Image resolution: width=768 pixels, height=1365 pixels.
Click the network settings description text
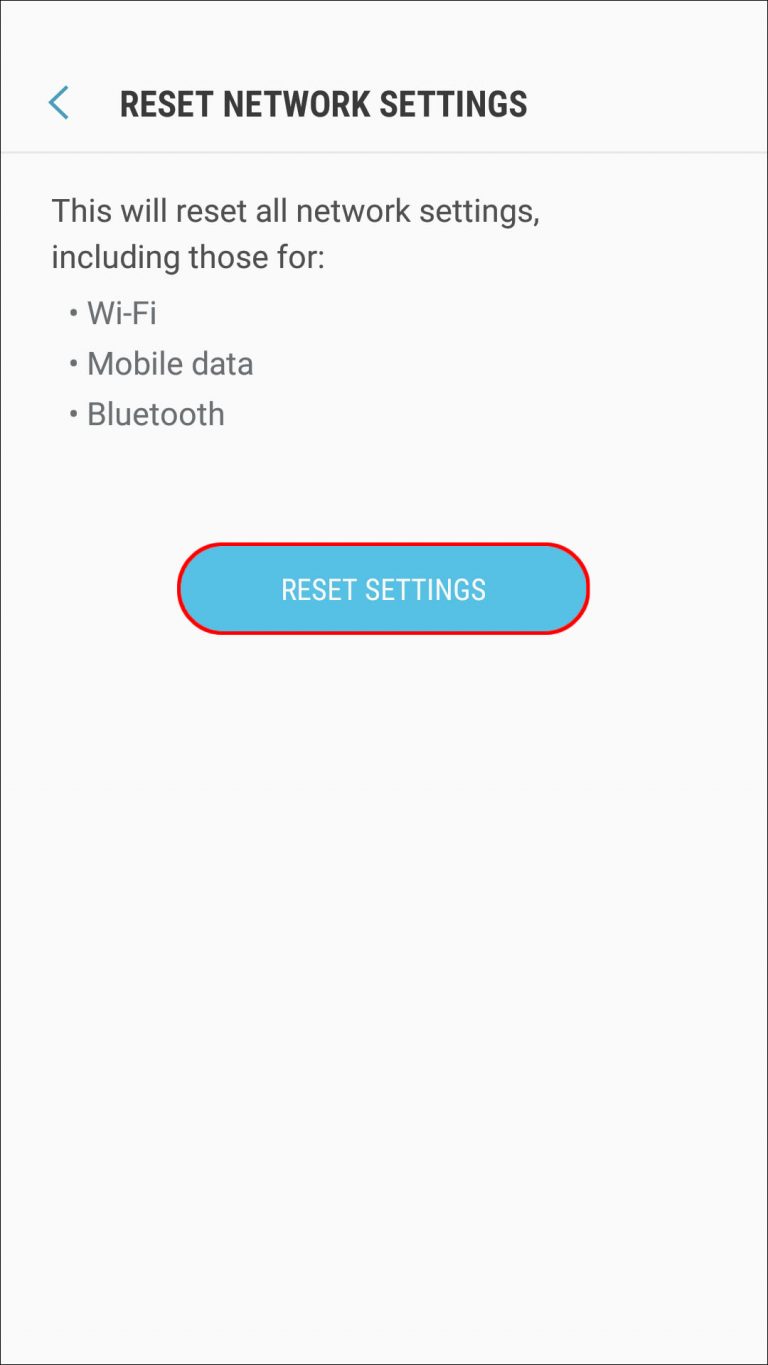tap(295, 211)
